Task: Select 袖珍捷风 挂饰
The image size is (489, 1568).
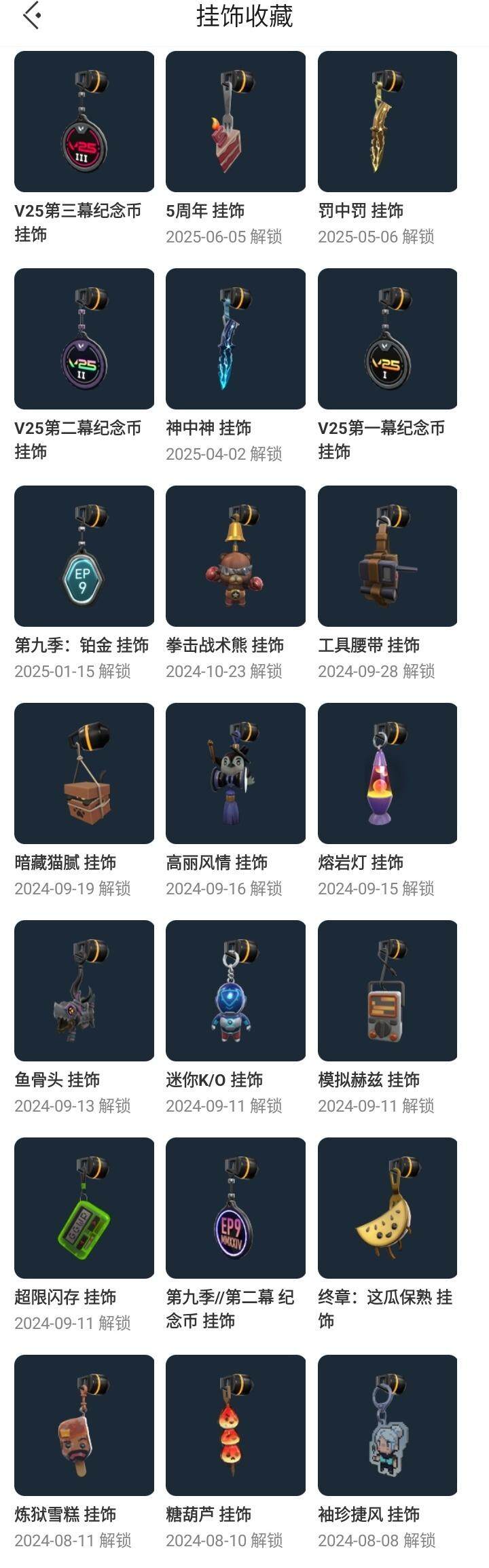Action: pyautogui.click(x=387, y=1425)
